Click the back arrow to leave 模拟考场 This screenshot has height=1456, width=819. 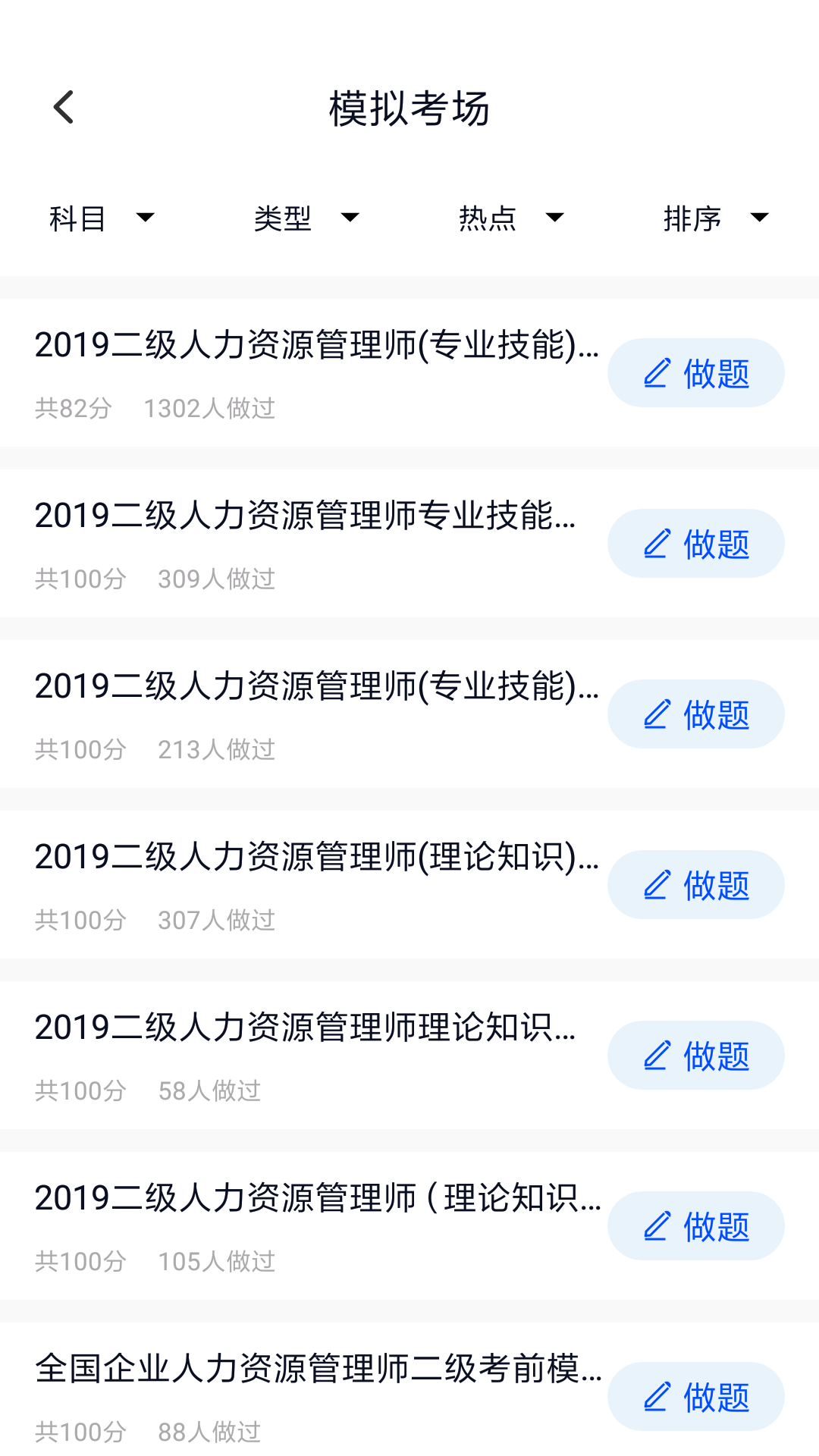coord(64,107)
